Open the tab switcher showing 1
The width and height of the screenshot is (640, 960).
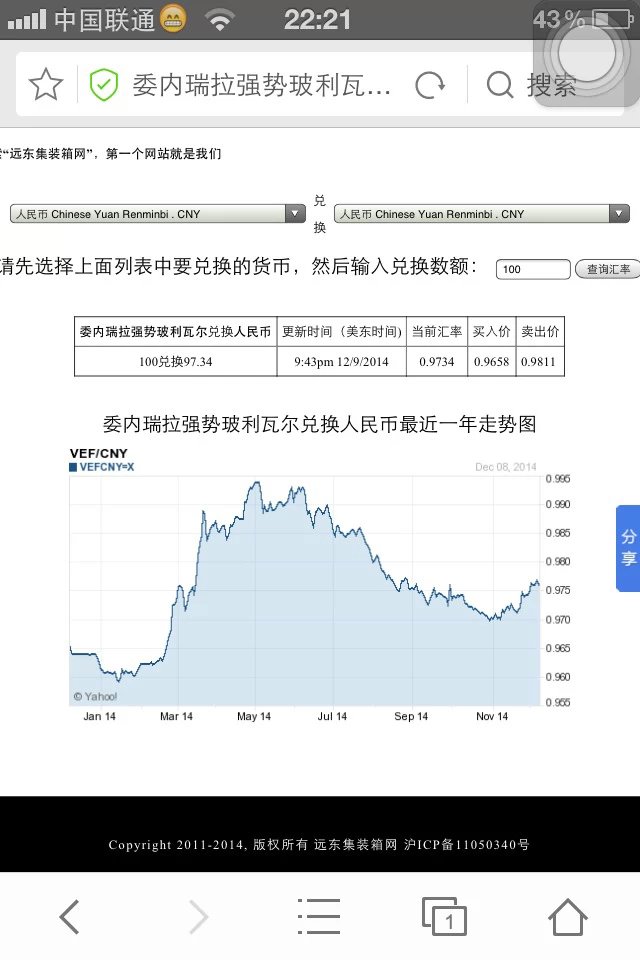click(x=444, y=917)
